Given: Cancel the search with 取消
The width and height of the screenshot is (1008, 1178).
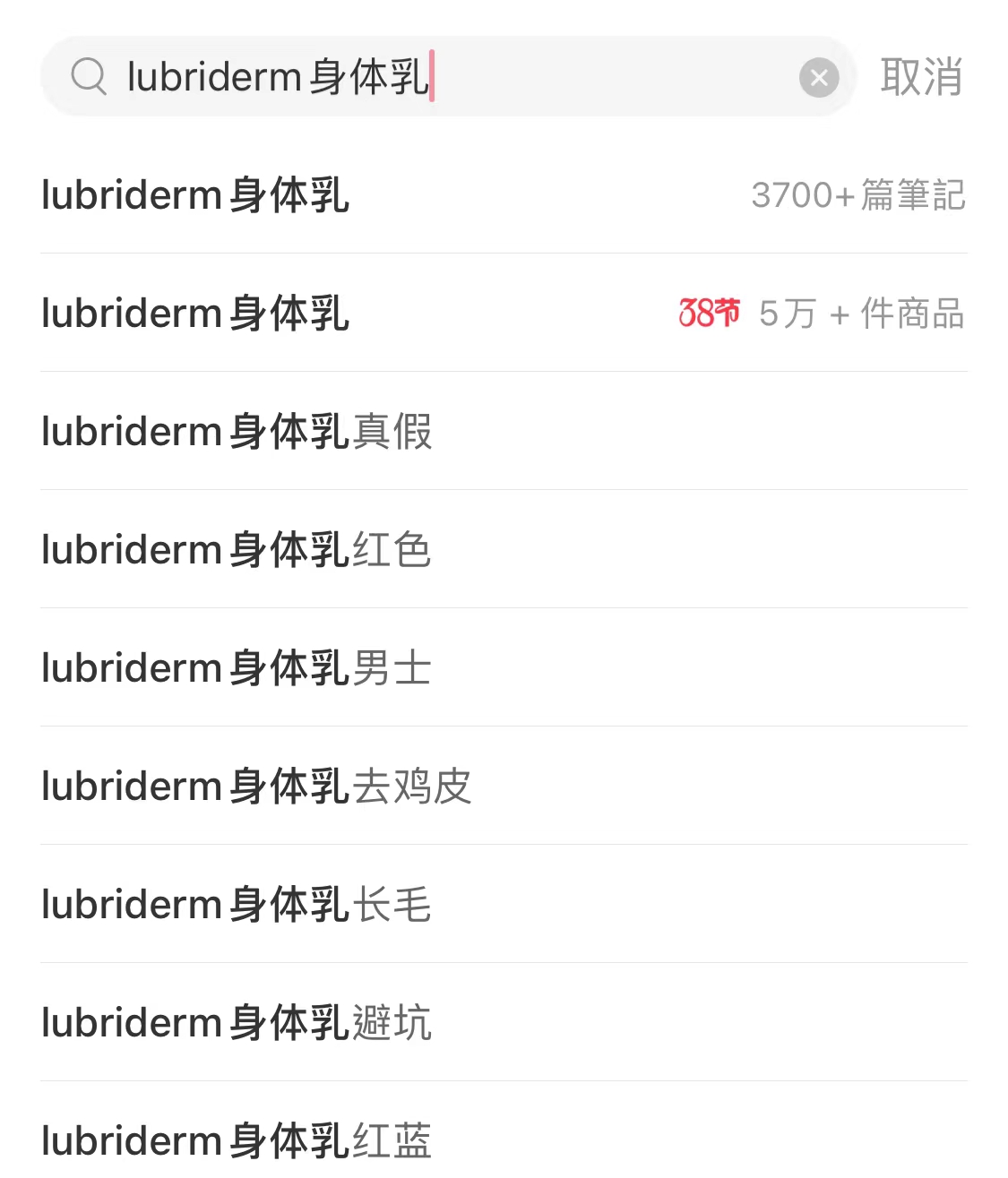Looking at the screenshot, I should click(921, 77).
